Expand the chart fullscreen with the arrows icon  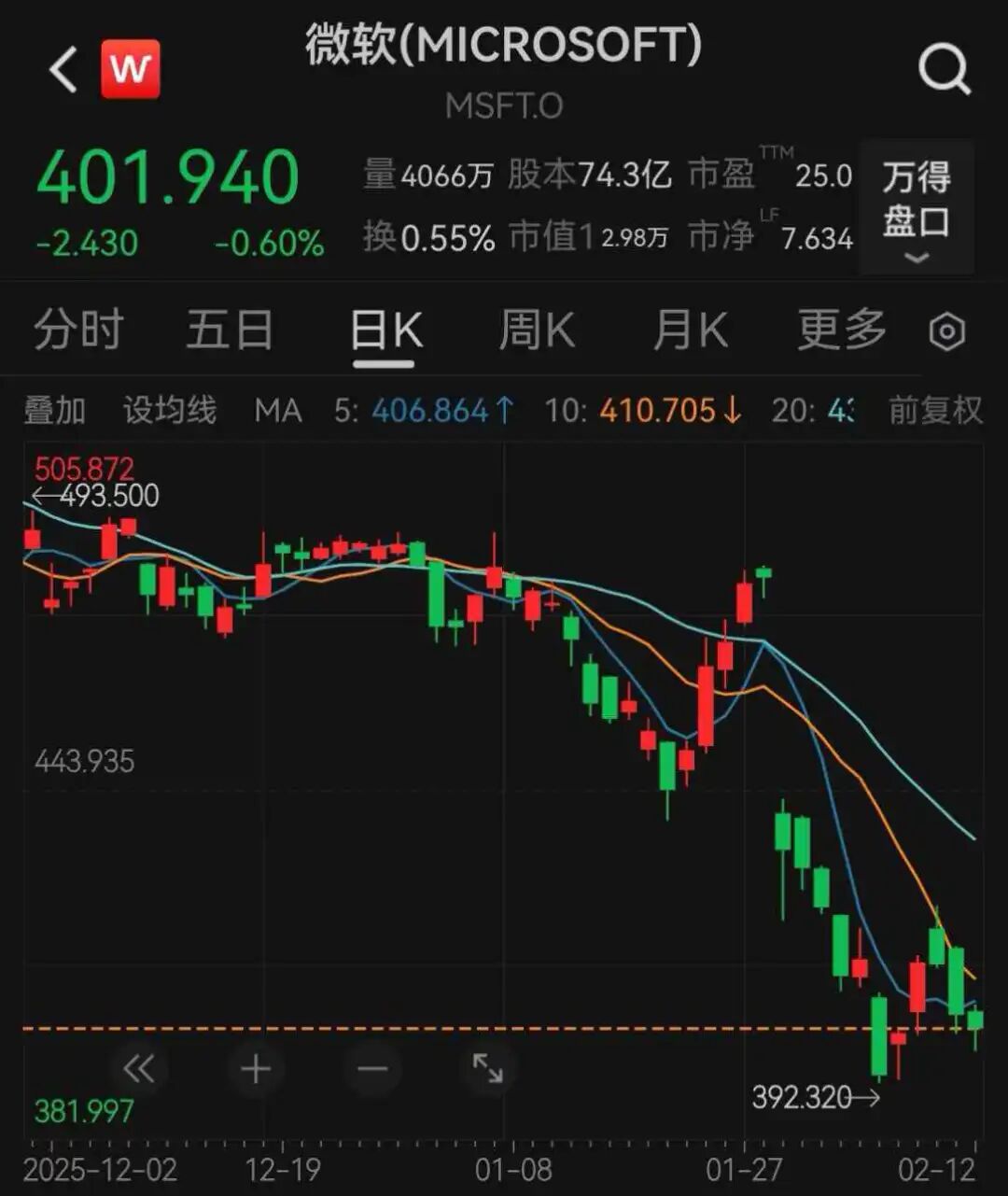486,1066
